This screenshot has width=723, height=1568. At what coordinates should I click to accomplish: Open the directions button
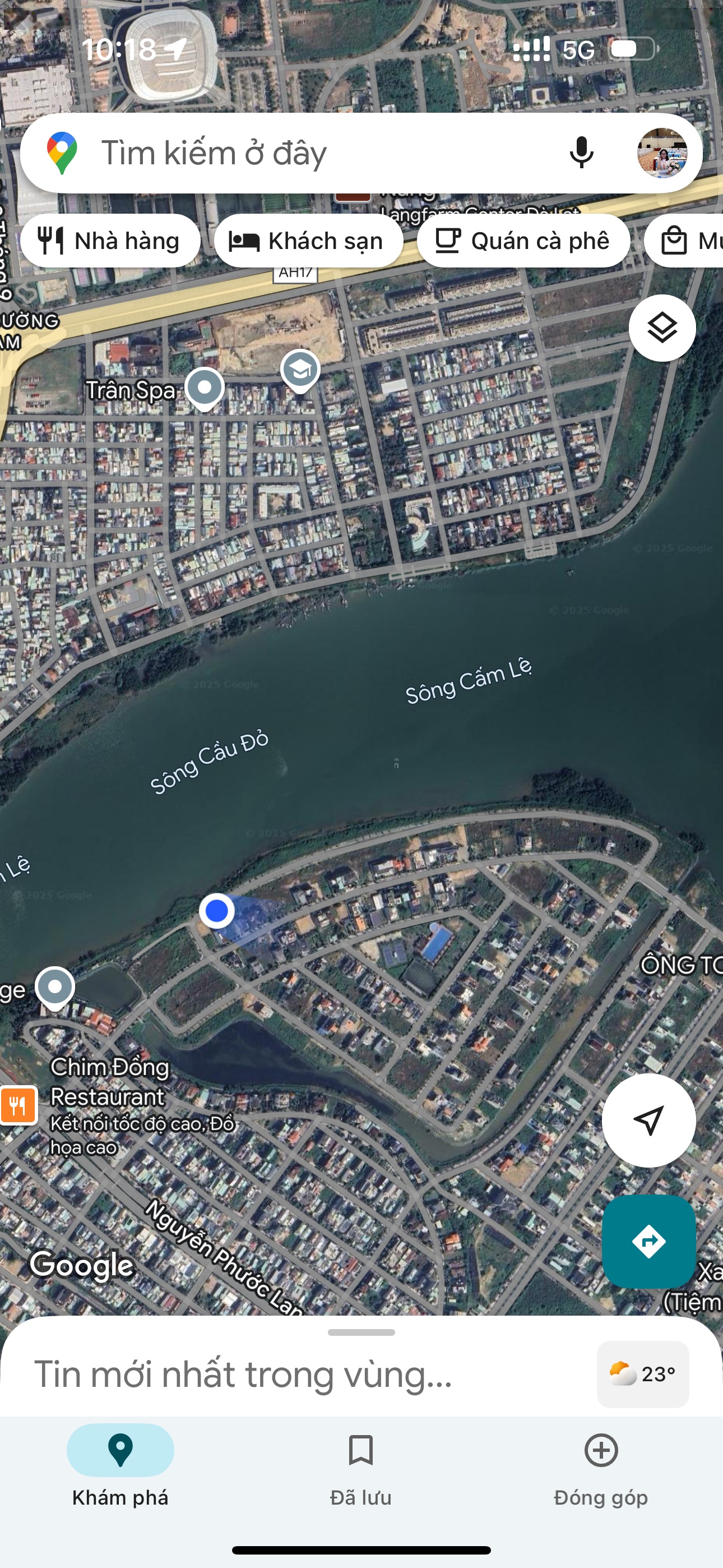(649, 1240)
